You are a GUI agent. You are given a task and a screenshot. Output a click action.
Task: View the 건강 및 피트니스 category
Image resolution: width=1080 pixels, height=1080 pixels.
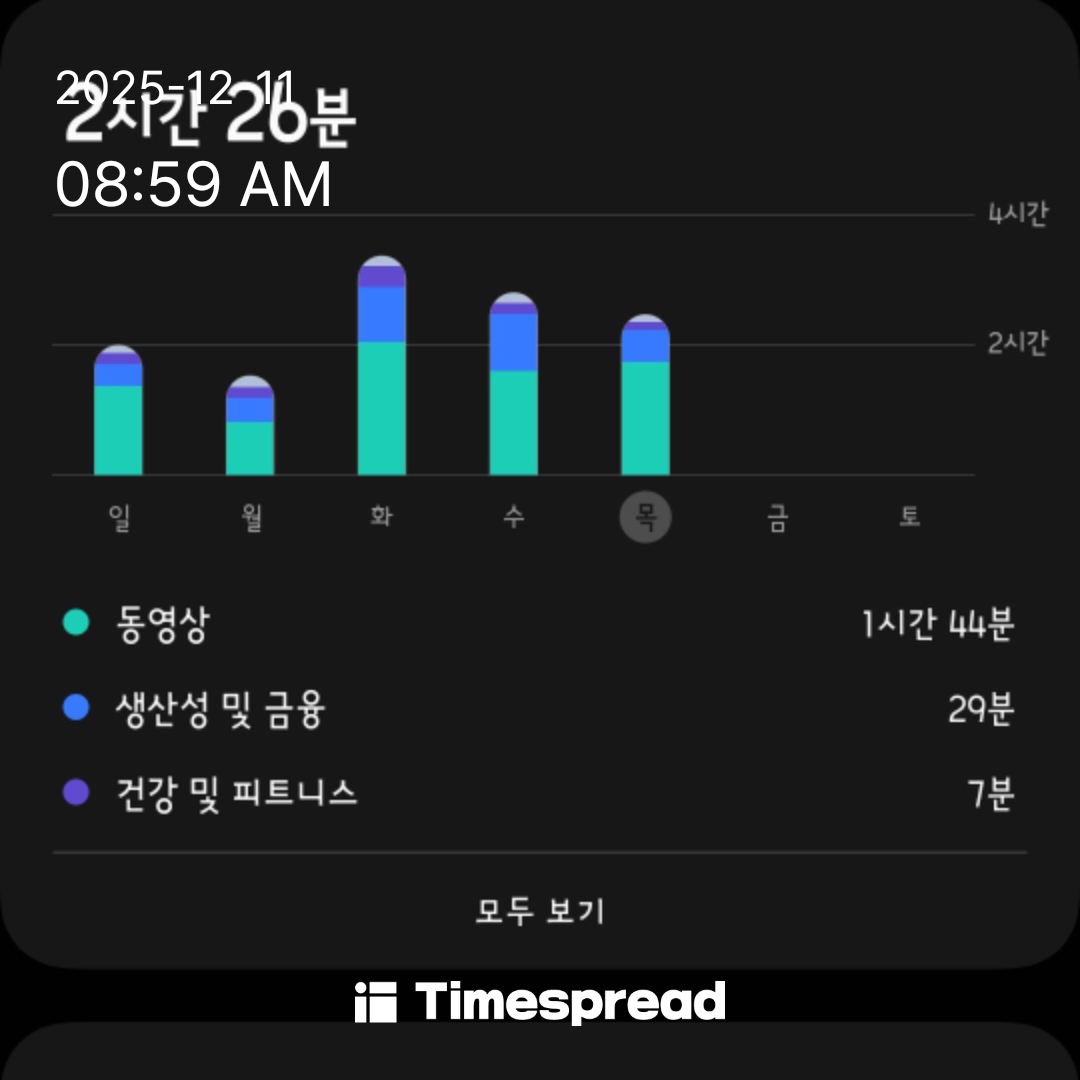click(x=539, y=794)
